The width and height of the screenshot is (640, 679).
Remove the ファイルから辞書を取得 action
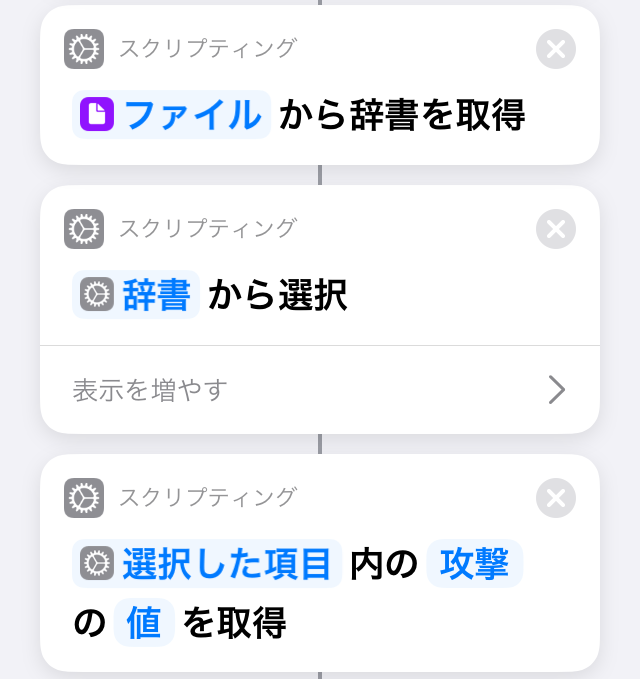click(x=556, y=49)
